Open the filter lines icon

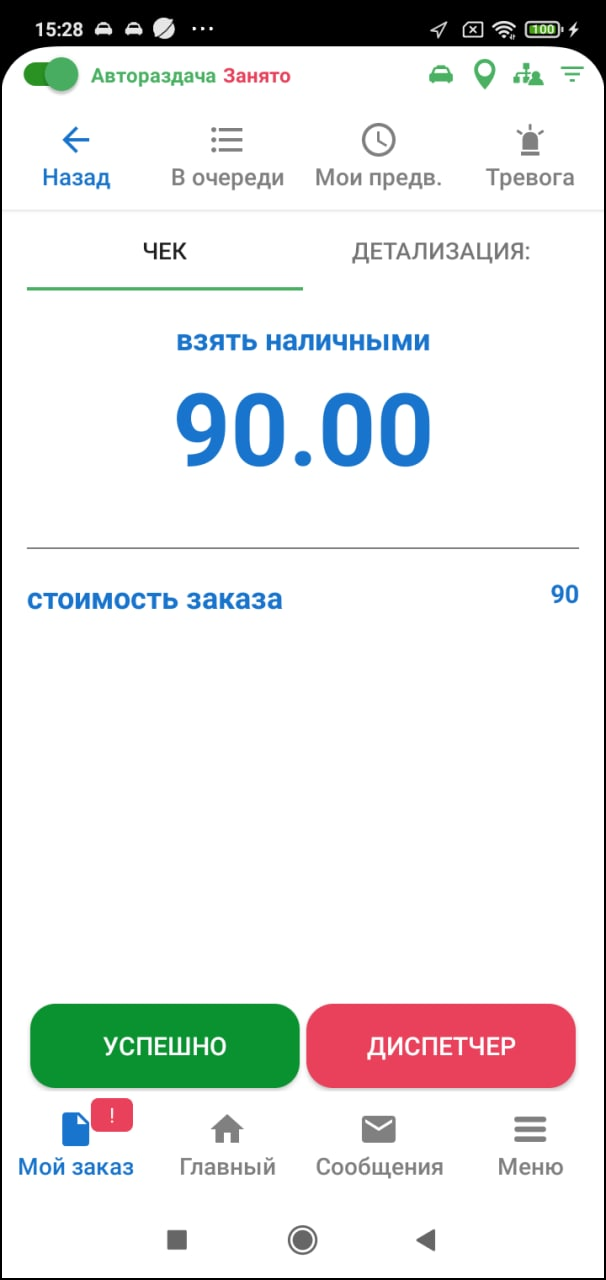[x=572, y=75]
